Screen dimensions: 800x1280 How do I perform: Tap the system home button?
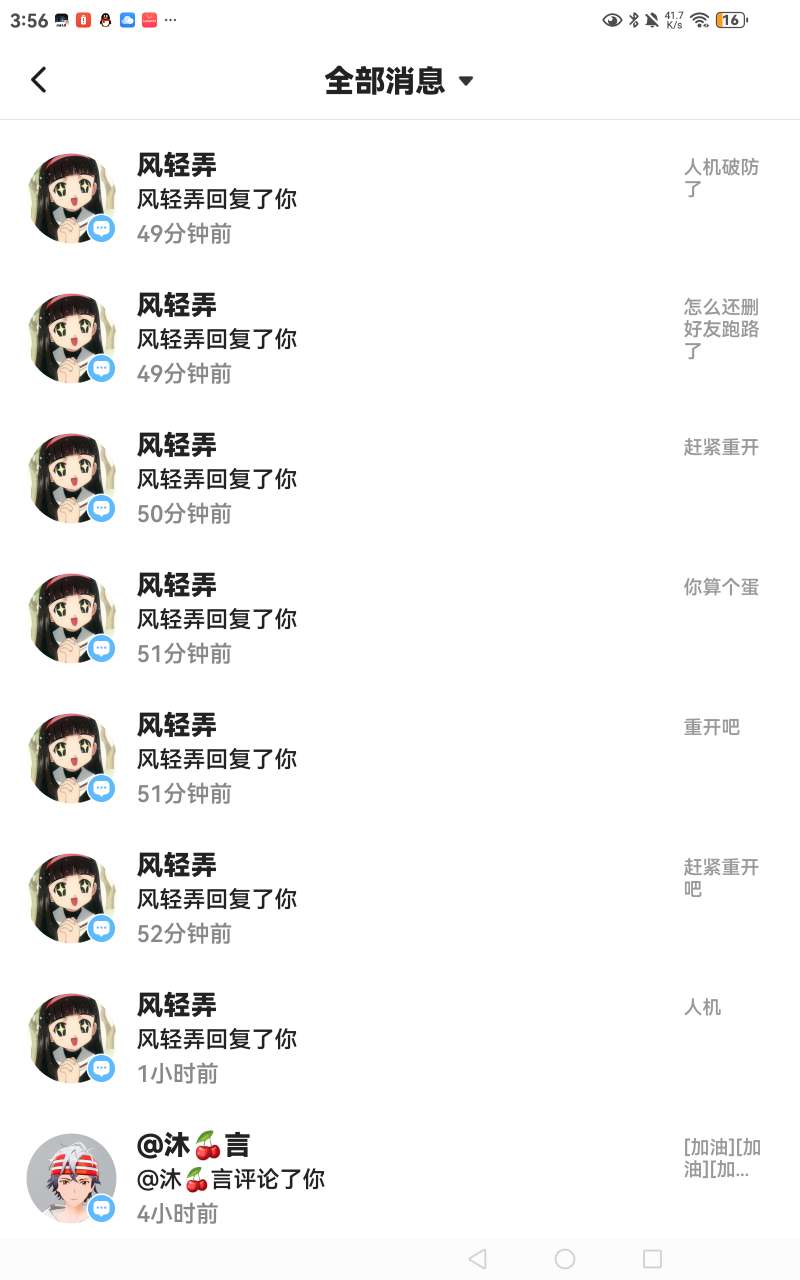(x=565, y=1259)
